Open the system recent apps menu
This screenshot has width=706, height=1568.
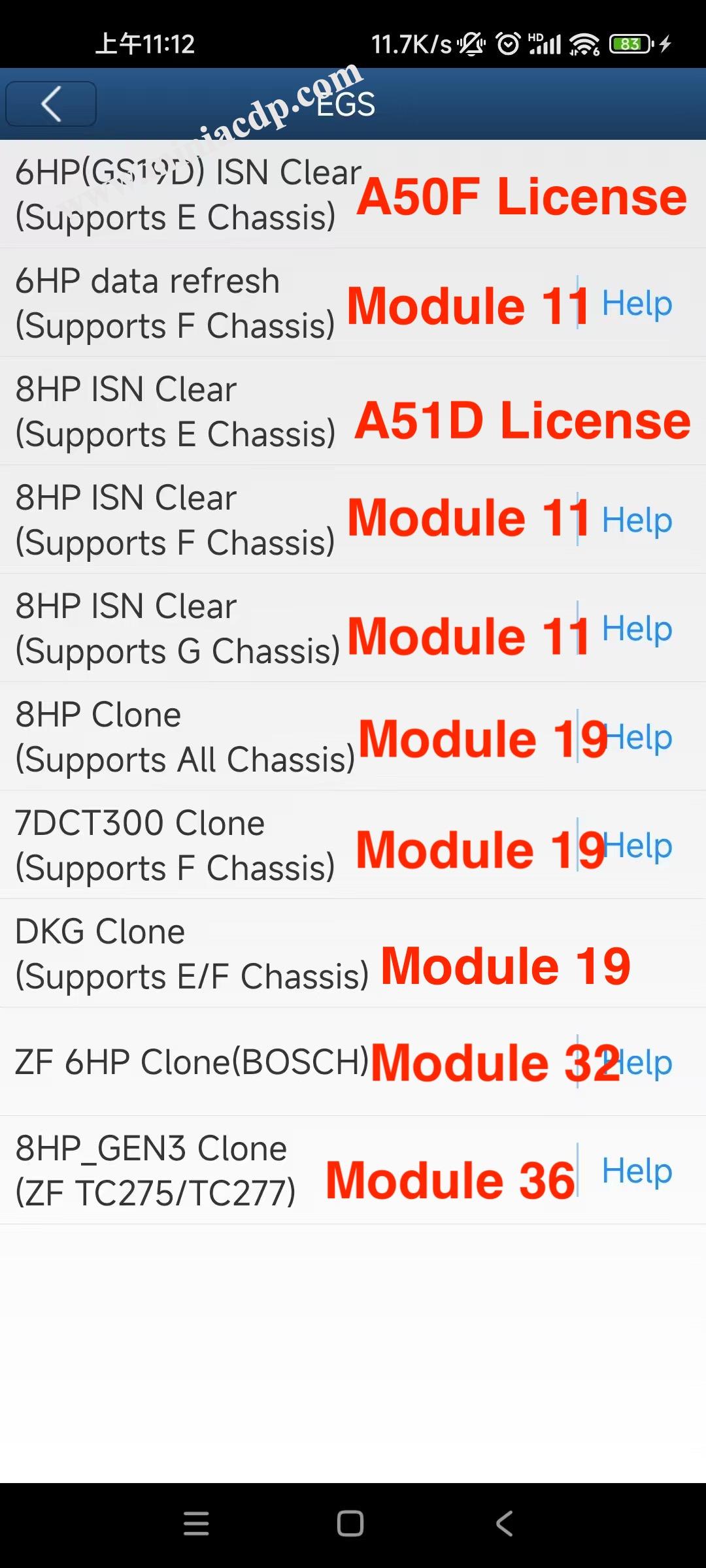coord(196,1524)
